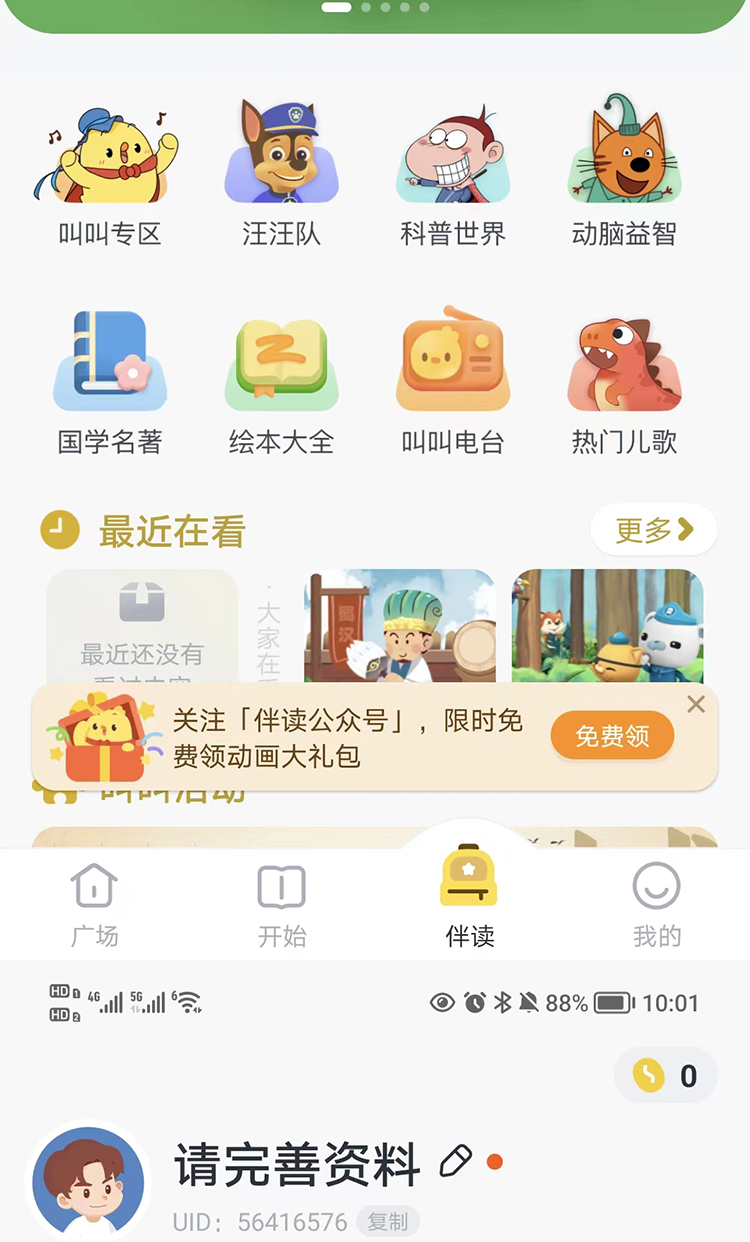The image size is (750, 1242).
Task: Edit profile with the pencil icon
Action: (455, 1162)
